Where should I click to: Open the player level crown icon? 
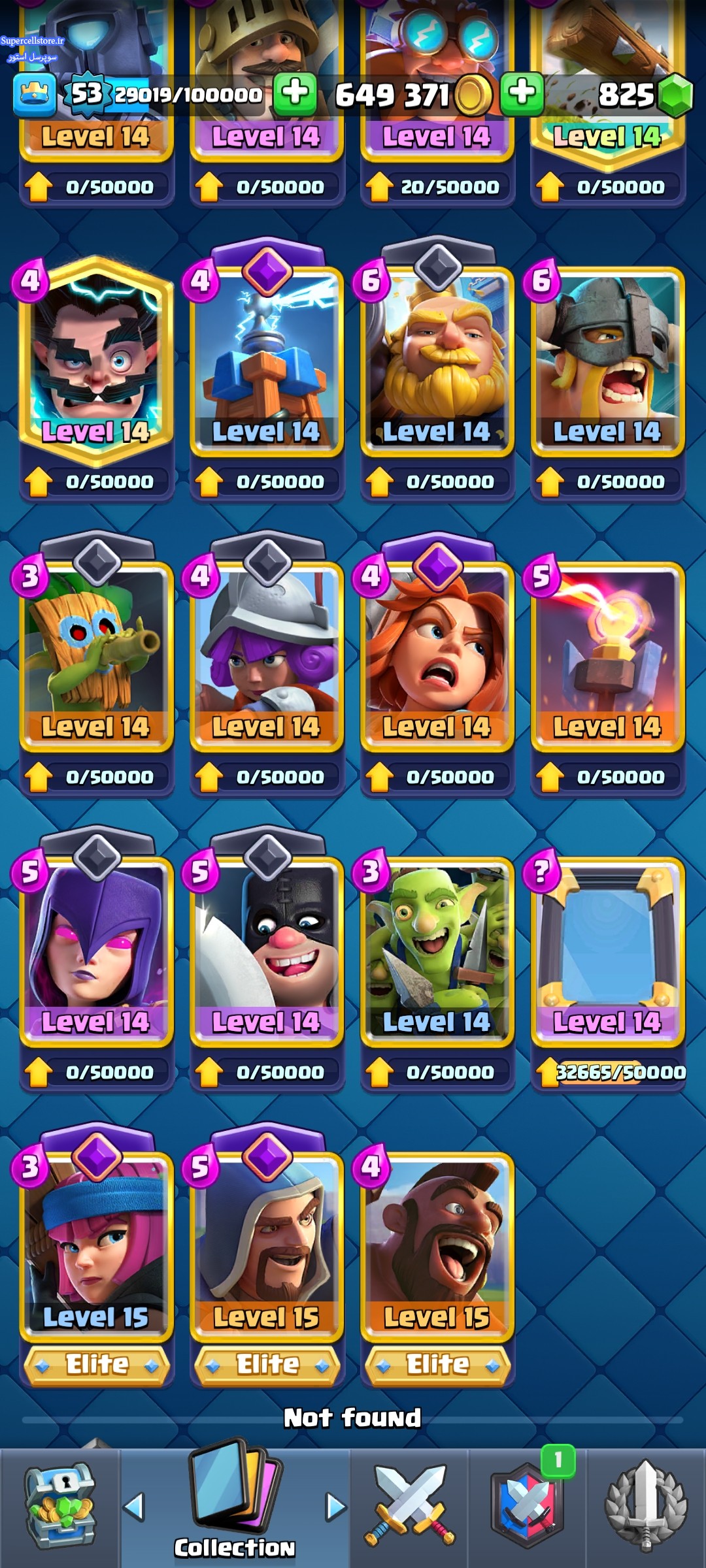coord(34,95)
